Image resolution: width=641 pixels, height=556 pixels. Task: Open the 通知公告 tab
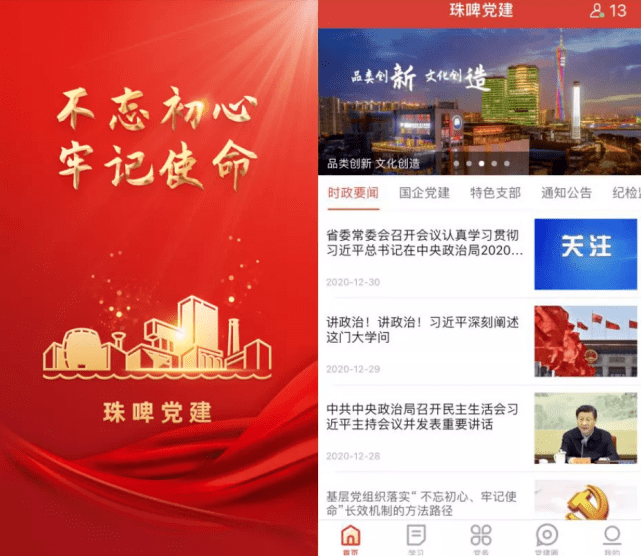[566, 193]
